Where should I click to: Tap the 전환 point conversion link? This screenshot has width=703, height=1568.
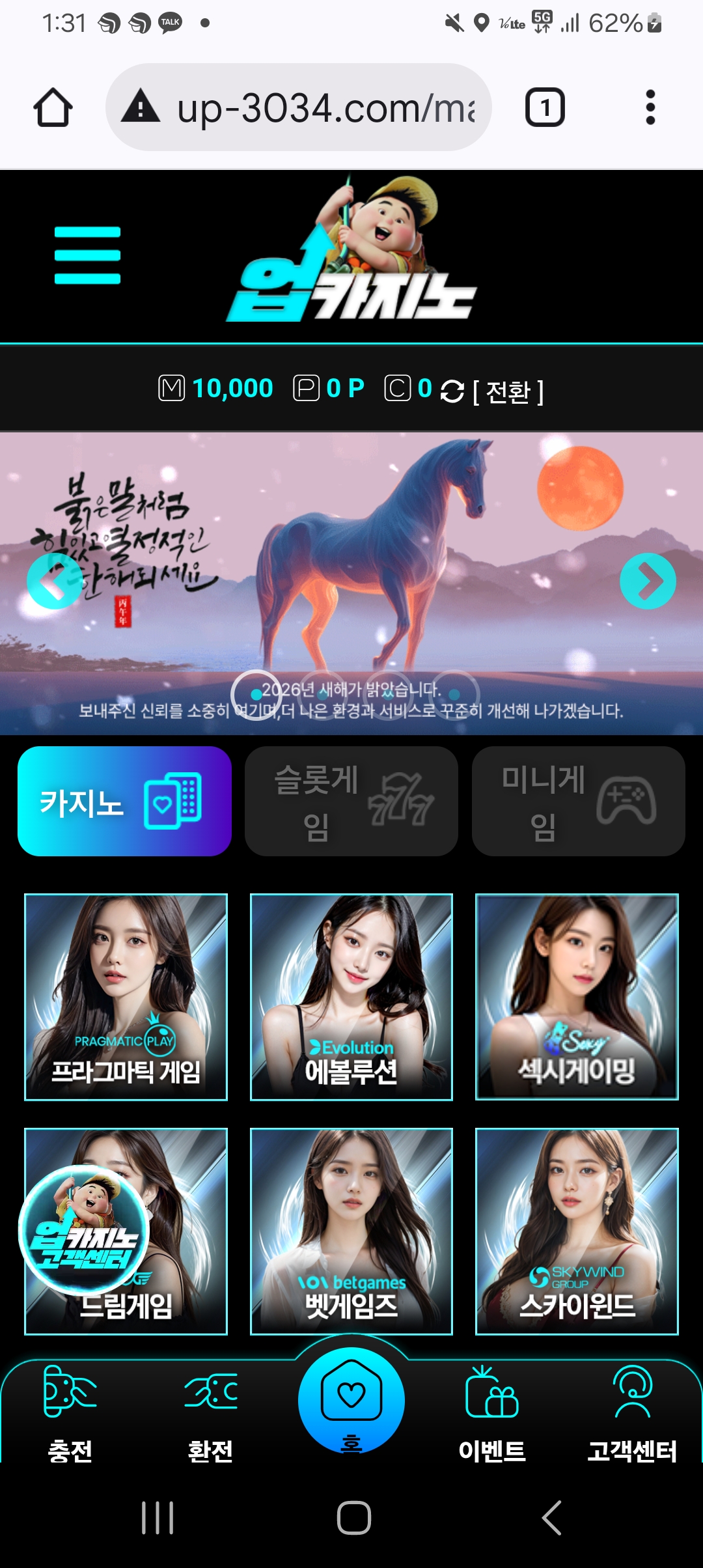point(508,391)
